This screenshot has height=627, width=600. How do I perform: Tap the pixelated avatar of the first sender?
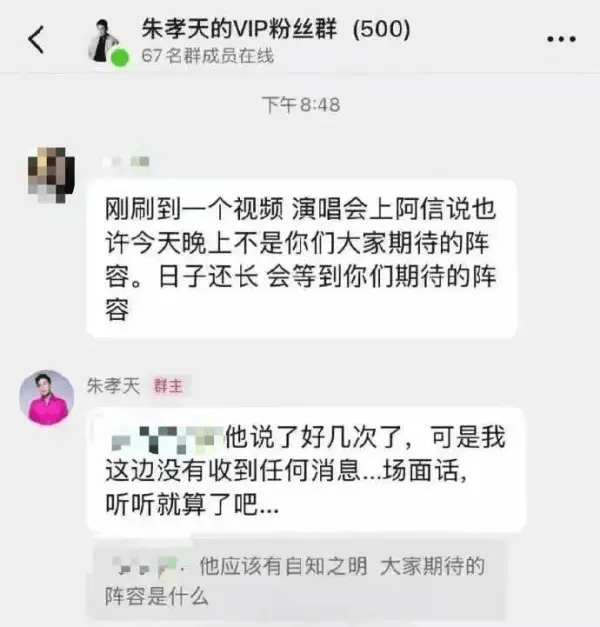pos(51,175)
